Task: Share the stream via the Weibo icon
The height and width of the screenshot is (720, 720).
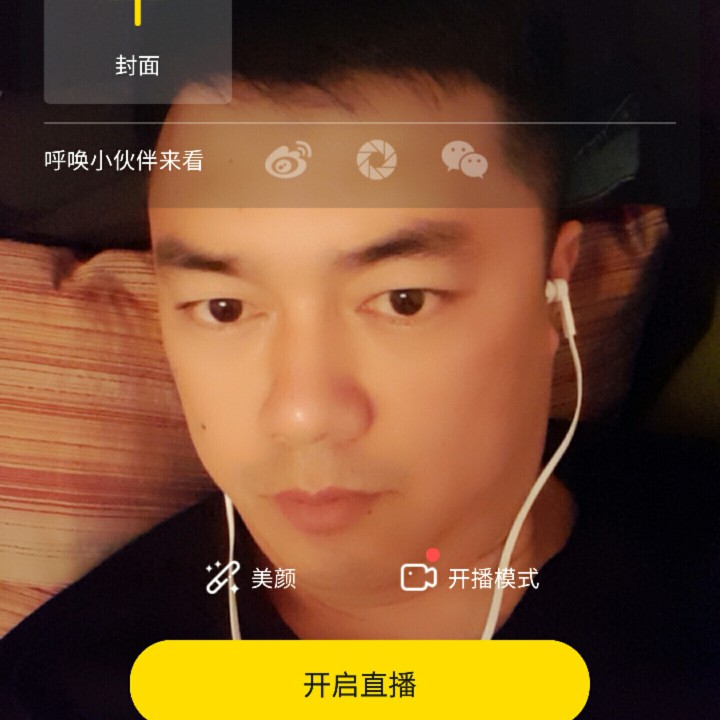Action: tap(288, 159)
